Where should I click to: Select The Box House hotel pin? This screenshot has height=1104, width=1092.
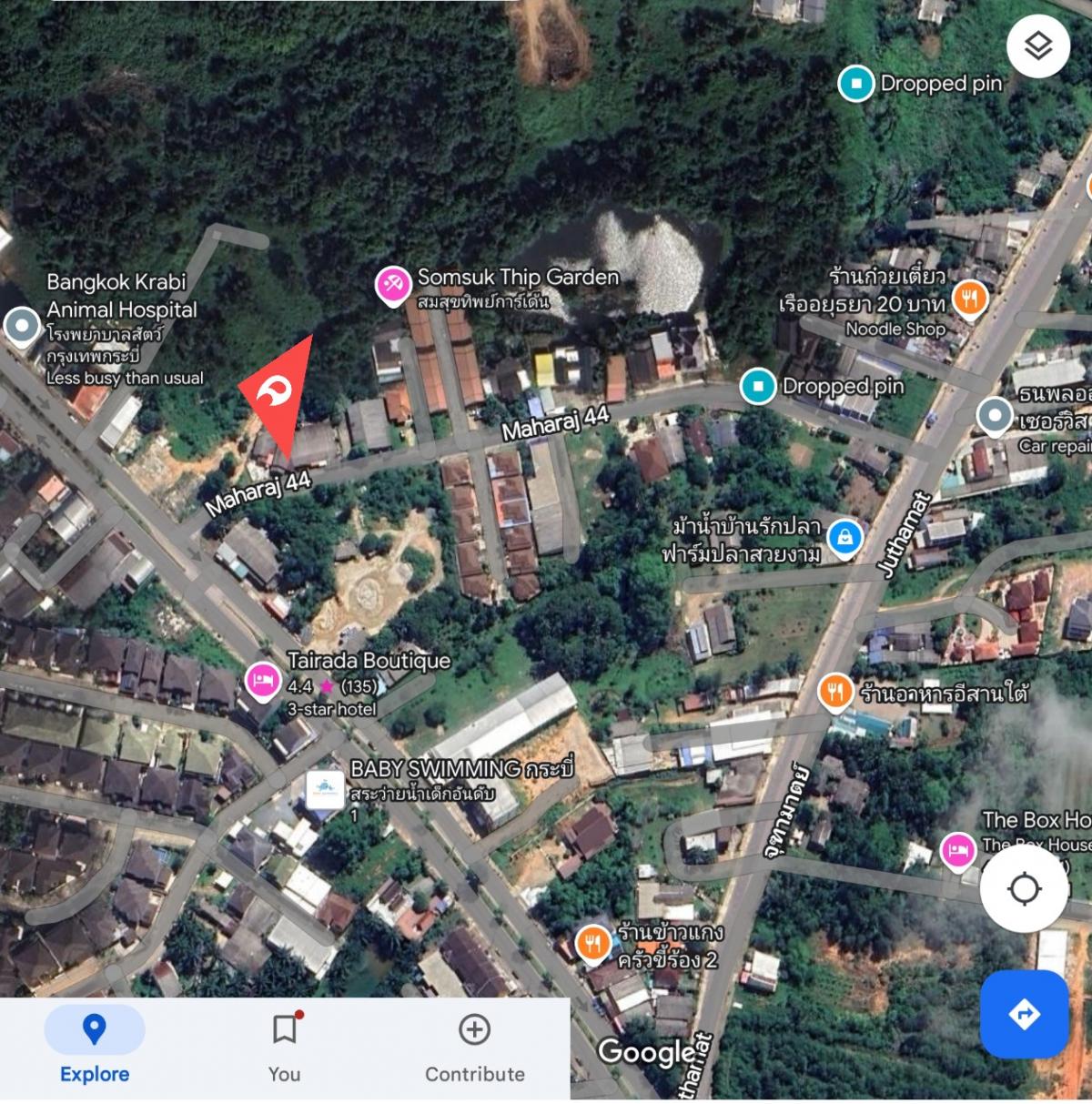pyautogui.click(x=956, y=850)
